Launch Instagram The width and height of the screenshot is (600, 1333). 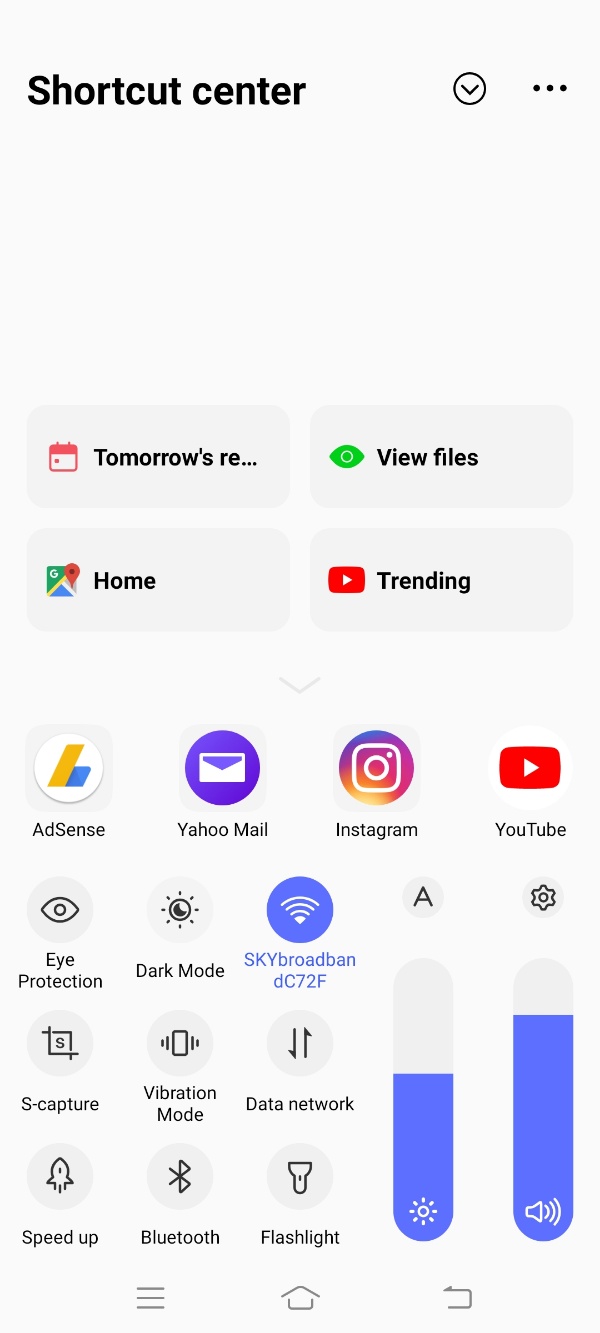(377, 768)
